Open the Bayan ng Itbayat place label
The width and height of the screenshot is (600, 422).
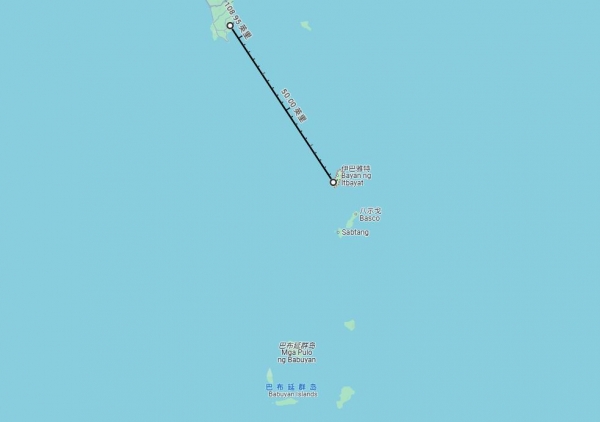click(355, 175)
